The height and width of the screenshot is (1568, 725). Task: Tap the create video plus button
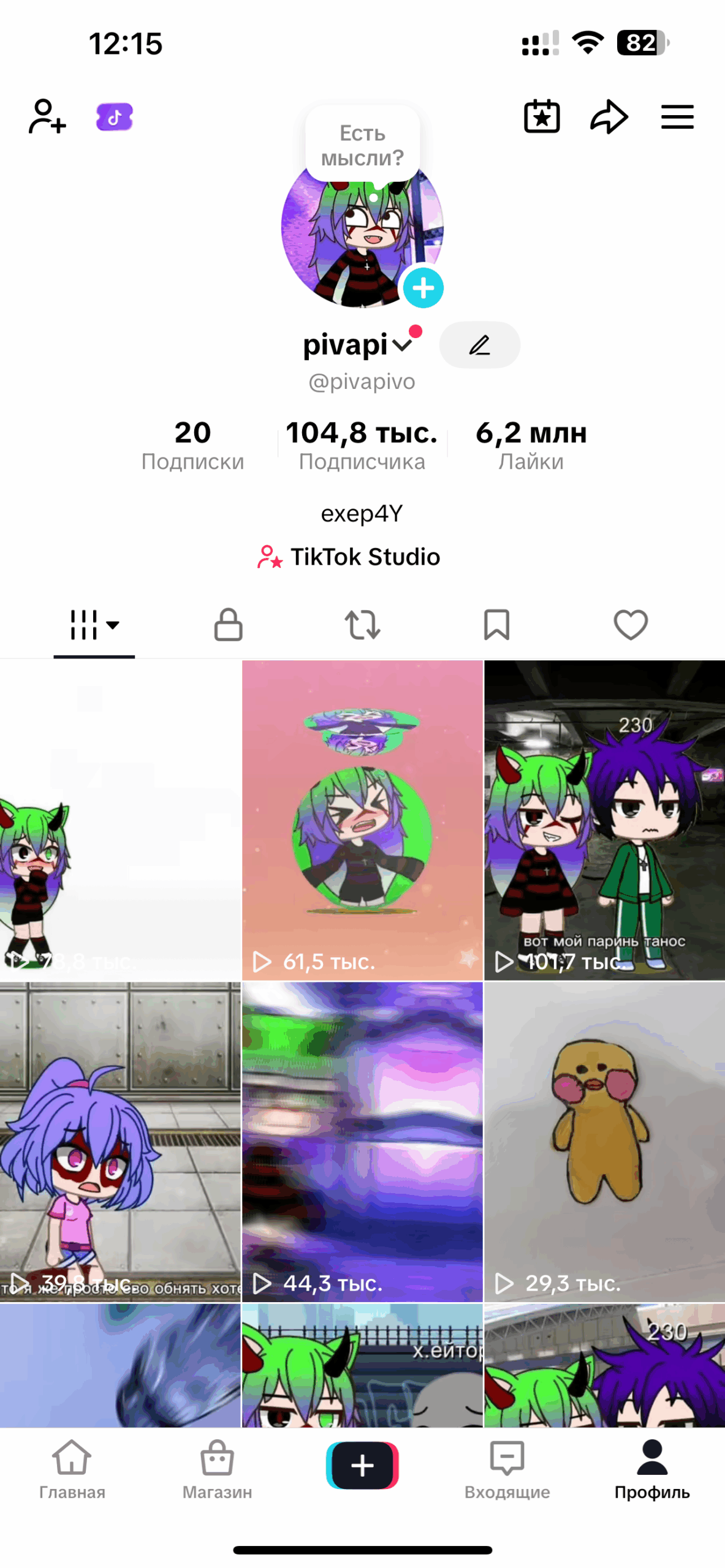coord(362,1466)
